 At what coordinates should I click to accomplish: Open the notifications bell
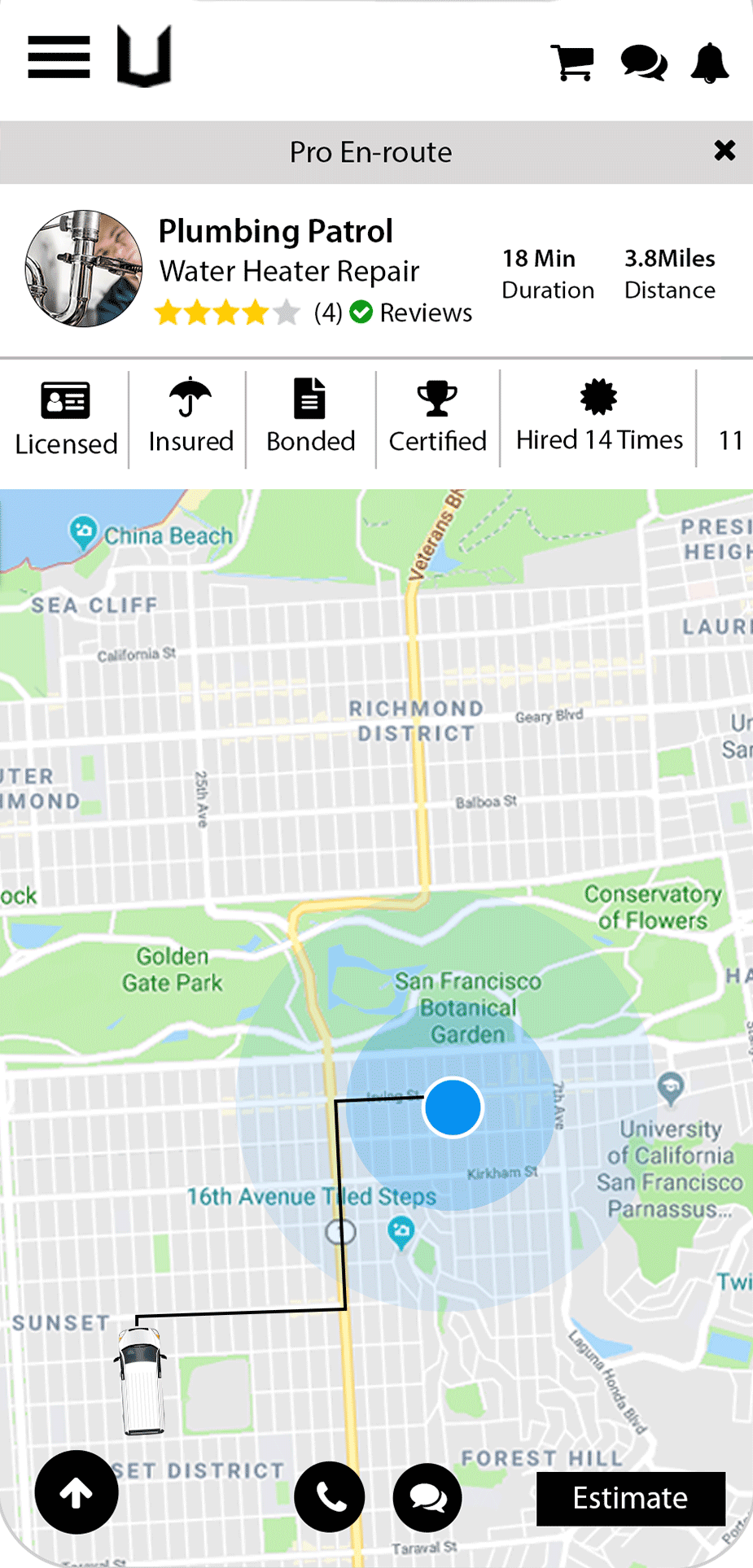tap(710, 63)
